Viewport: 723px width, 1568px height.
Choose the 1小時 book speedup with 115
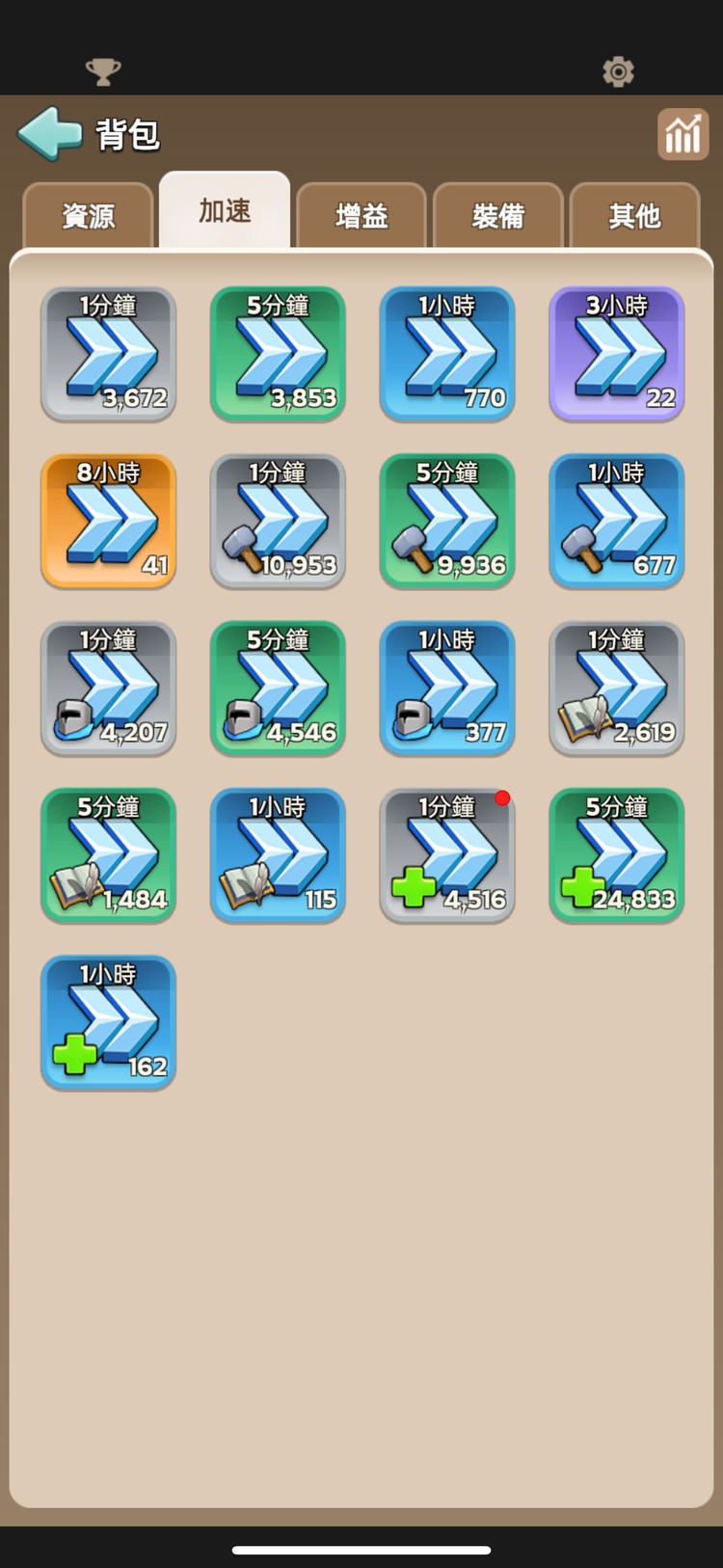pos(278,855)
